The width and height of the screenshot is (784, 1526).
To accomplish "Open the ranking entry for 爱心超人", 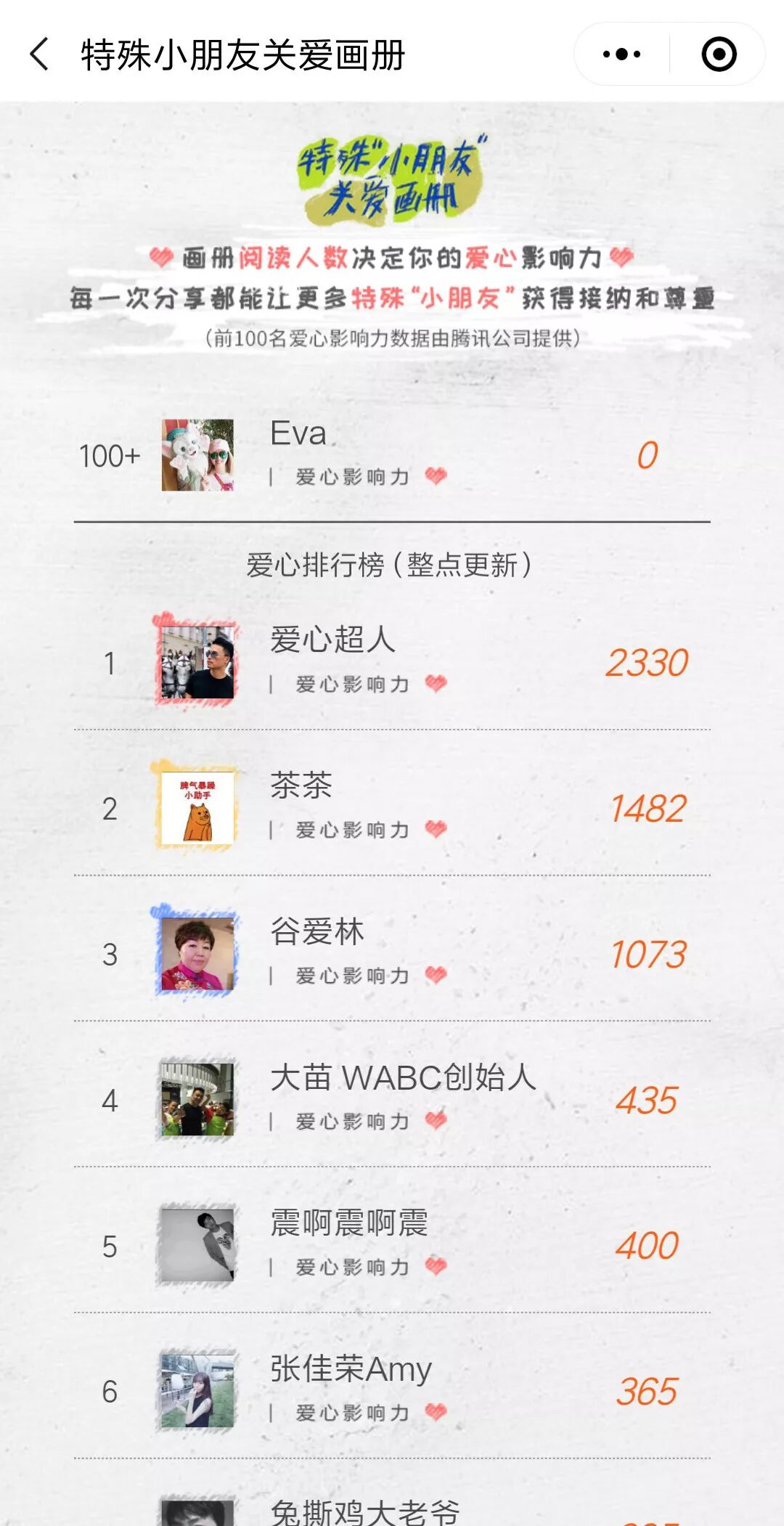I will click(x=392, y=662).
